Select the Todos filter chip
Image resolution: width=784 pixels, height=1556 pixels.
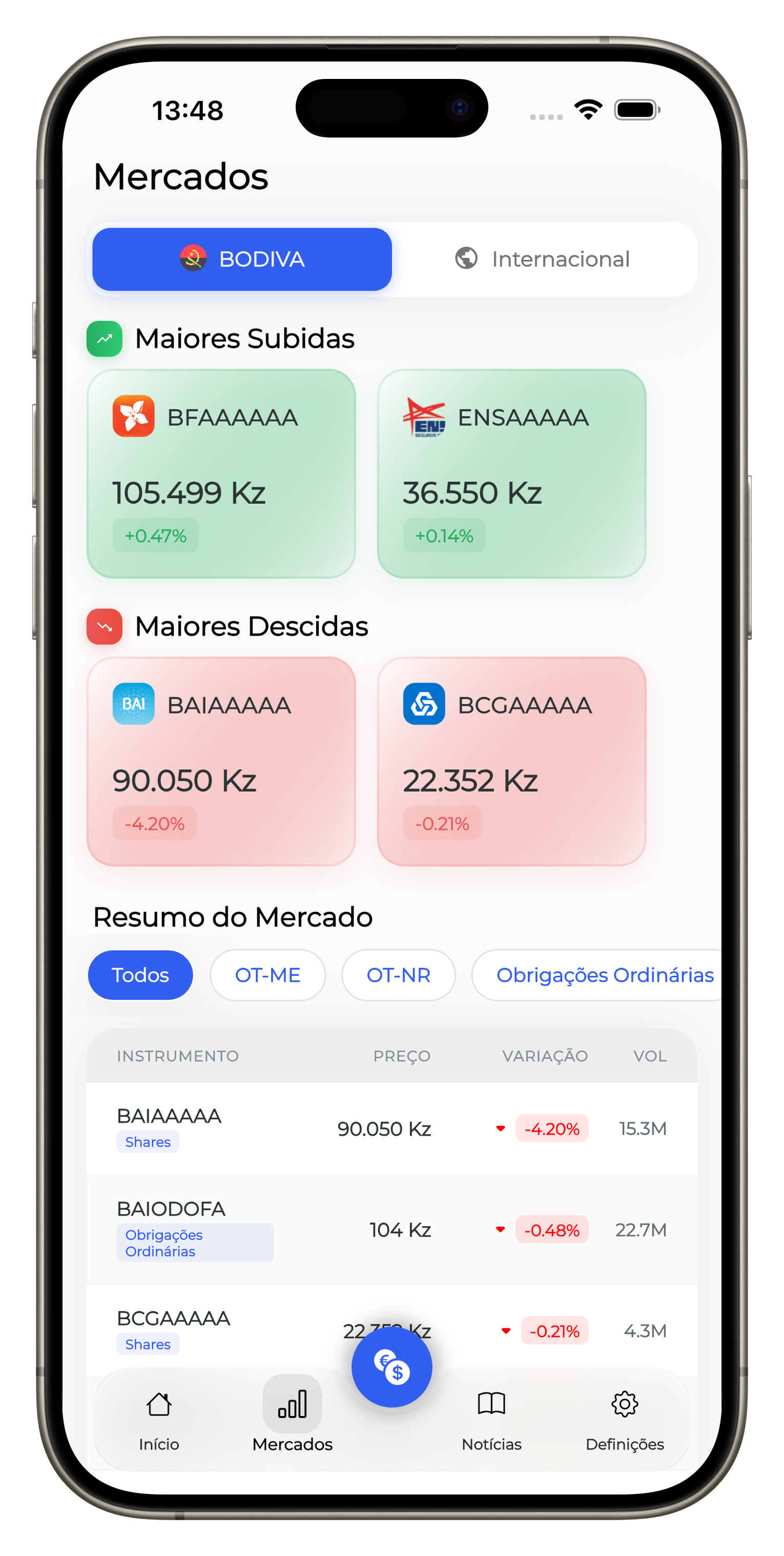(x=140, y=975)
